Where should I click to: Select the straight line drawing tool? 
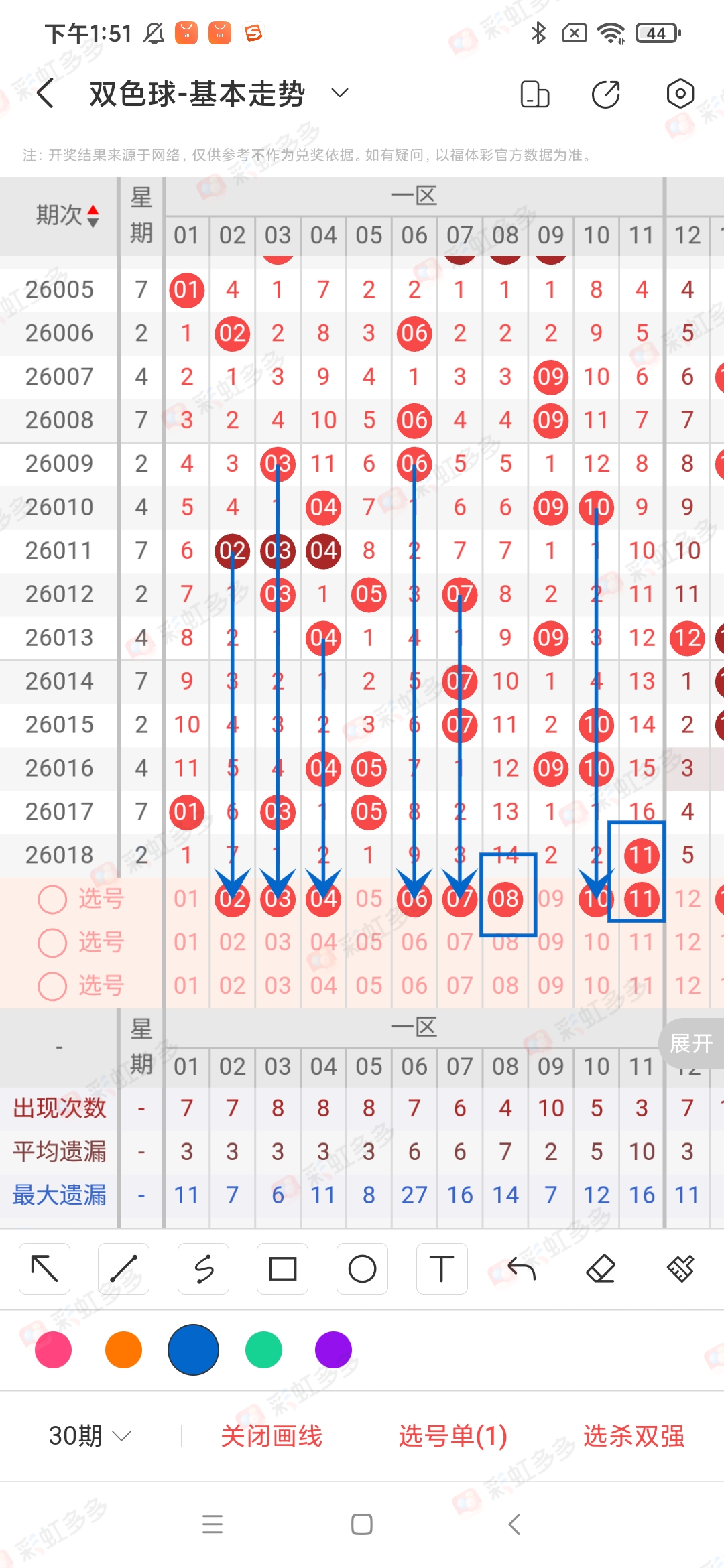[x=123, y=1268]
